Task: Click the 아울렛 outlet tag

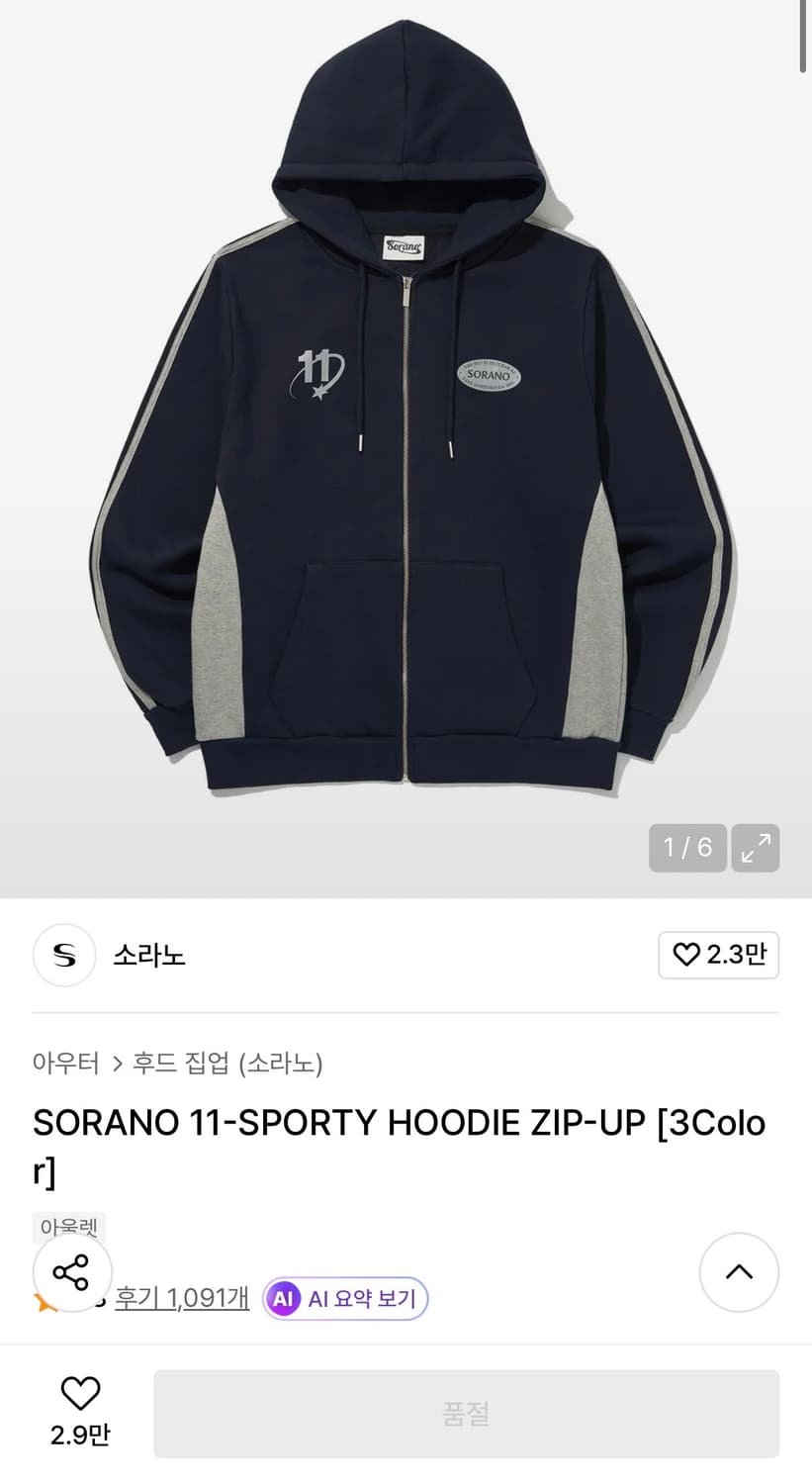Action: point(67,1227)
